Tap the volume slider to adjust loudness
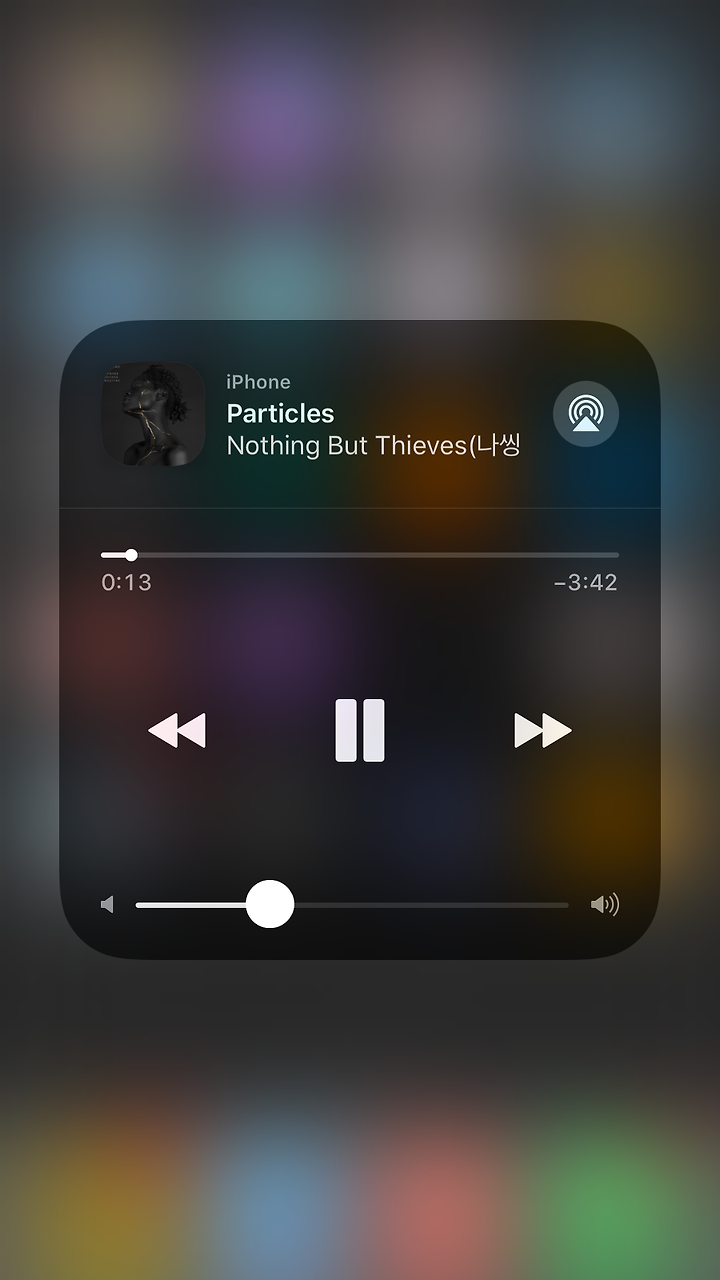This screenshot has height=1280, width=720. 352,905
